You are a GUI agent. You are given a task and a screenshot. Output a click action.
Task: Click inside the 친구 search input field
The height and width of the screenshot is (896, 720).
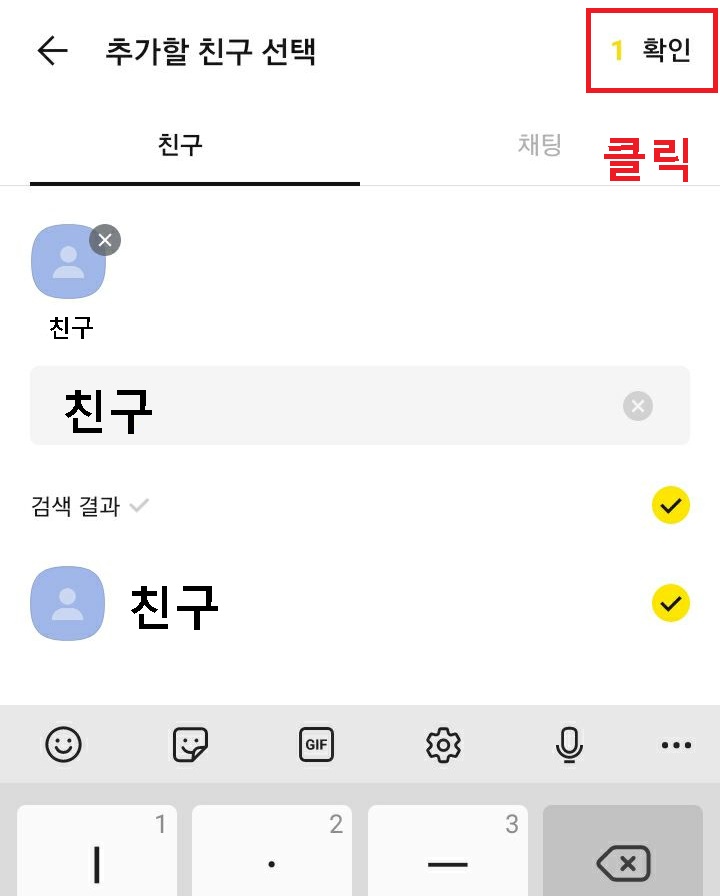point(300,405)
